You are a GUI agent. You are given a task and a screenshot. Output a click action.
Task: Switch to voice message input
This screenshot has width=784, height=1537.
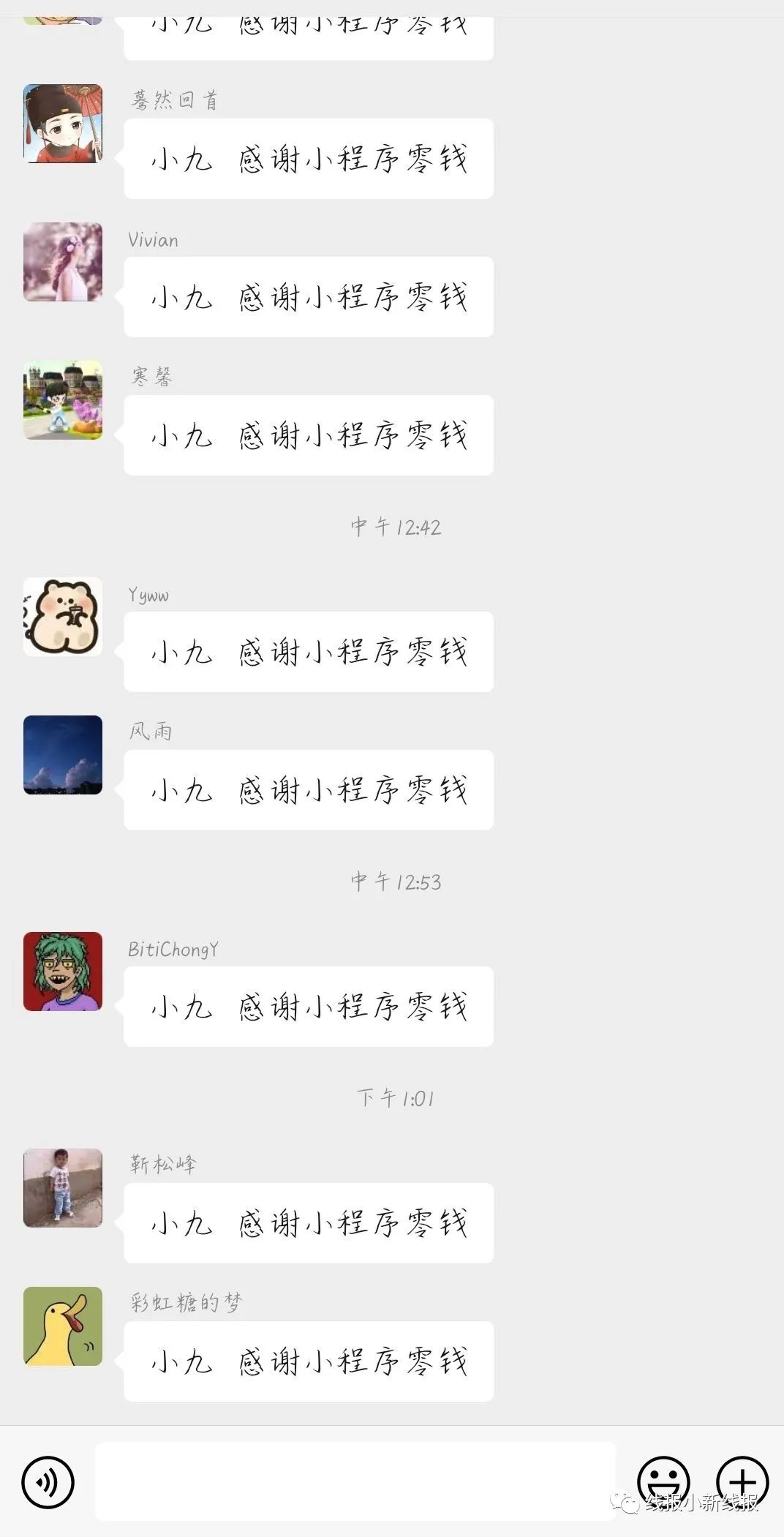pos(48,1482)
